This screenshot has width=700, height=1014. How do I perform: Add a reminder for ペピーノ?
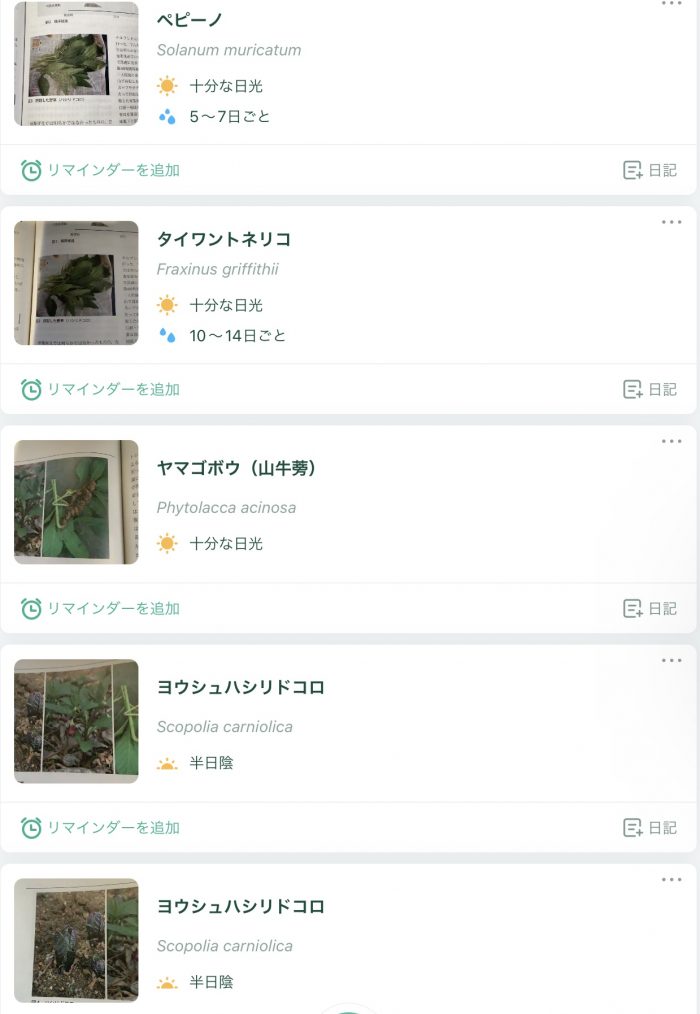pyautogui.click(x=101, y=170)
